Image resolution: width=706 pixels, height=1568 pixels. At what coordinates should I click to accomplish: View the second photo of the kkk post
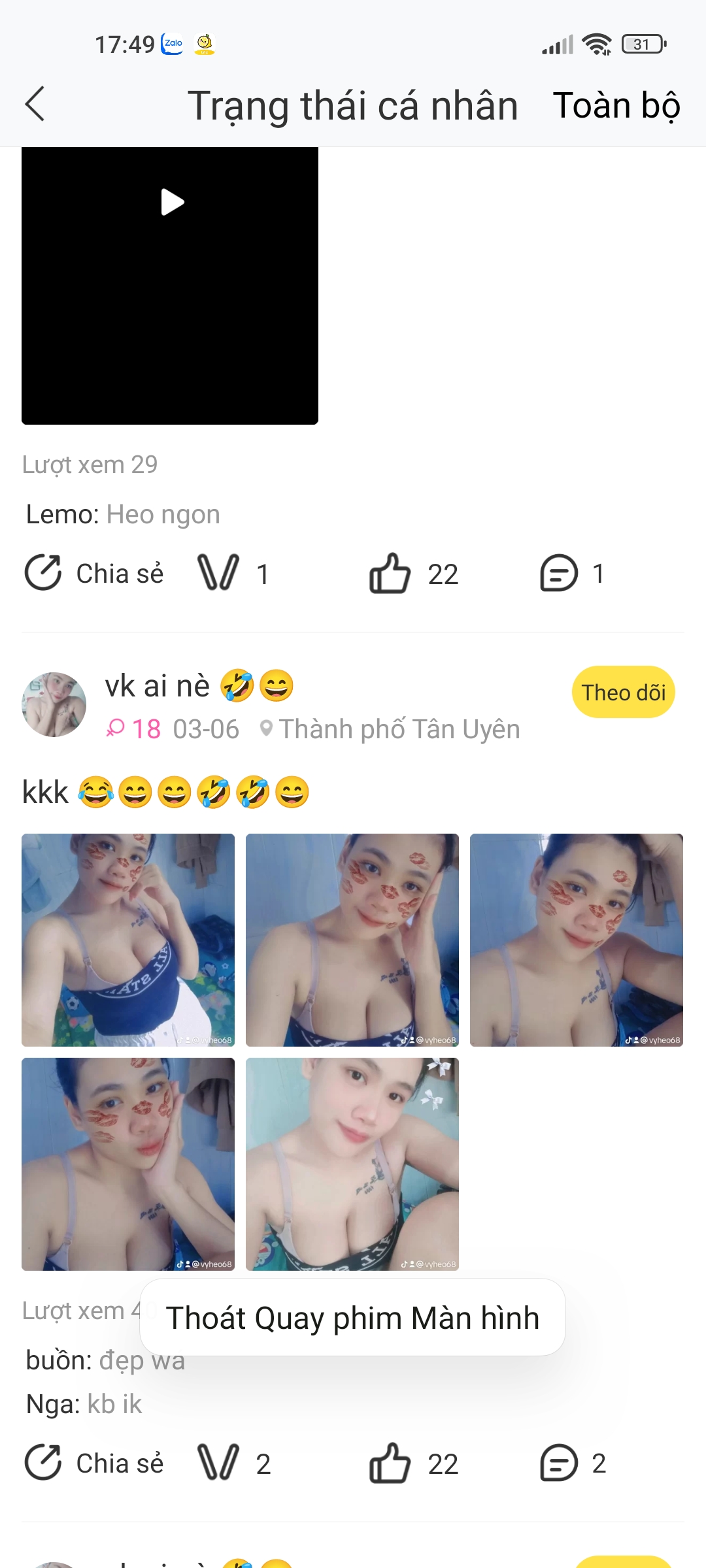click(352, 939)
